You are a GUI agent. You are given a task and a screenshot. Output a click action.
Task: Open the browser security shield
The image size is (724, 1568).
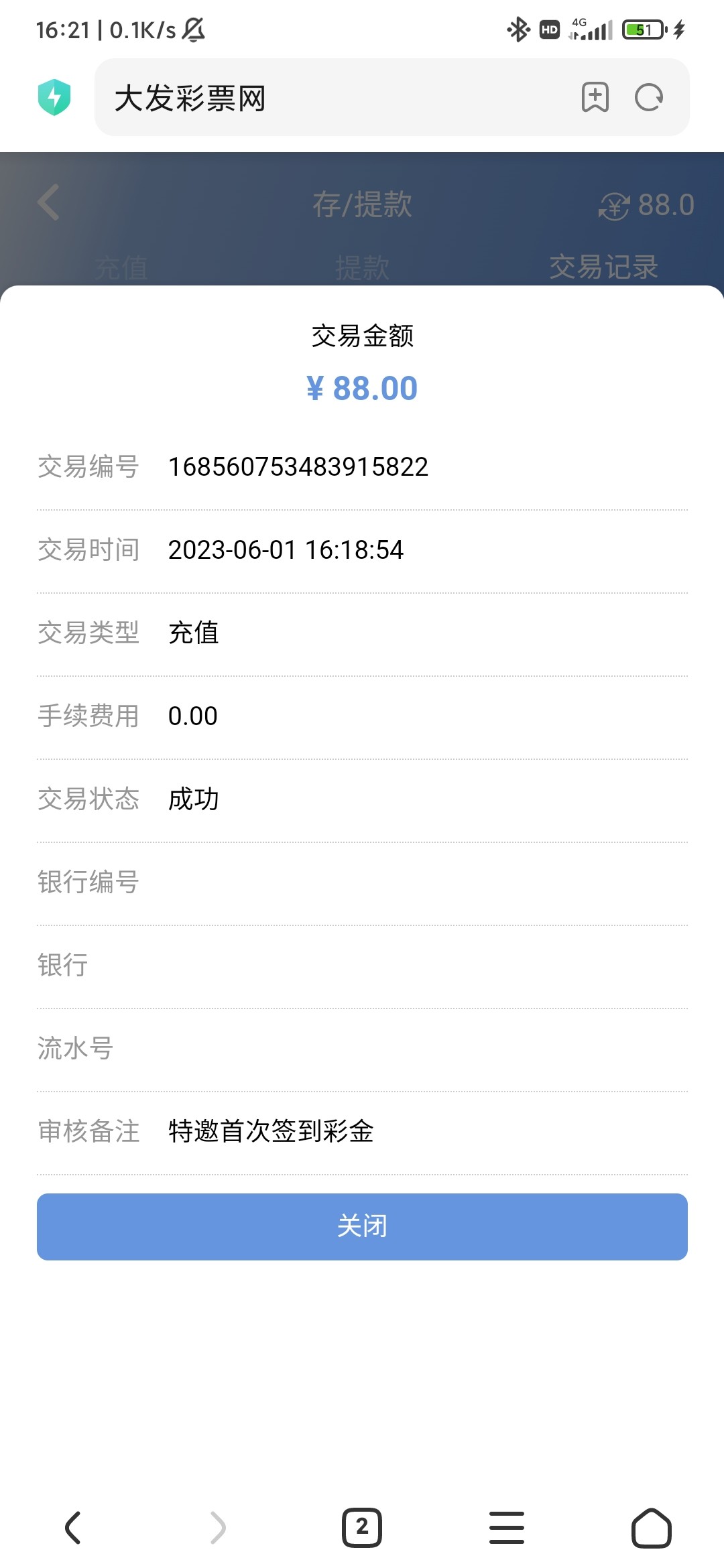[54, 98]
